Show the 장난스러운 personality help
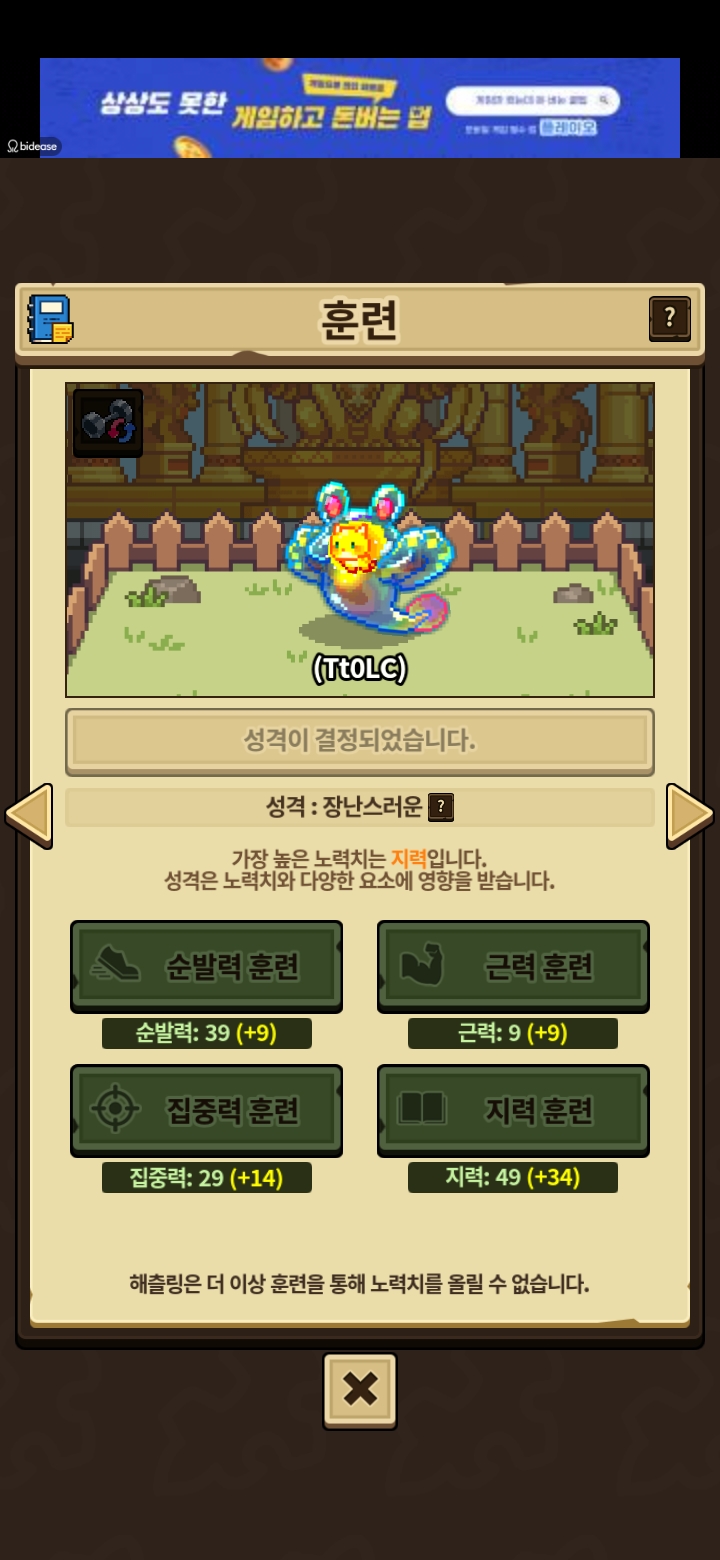 coord(441,807)
